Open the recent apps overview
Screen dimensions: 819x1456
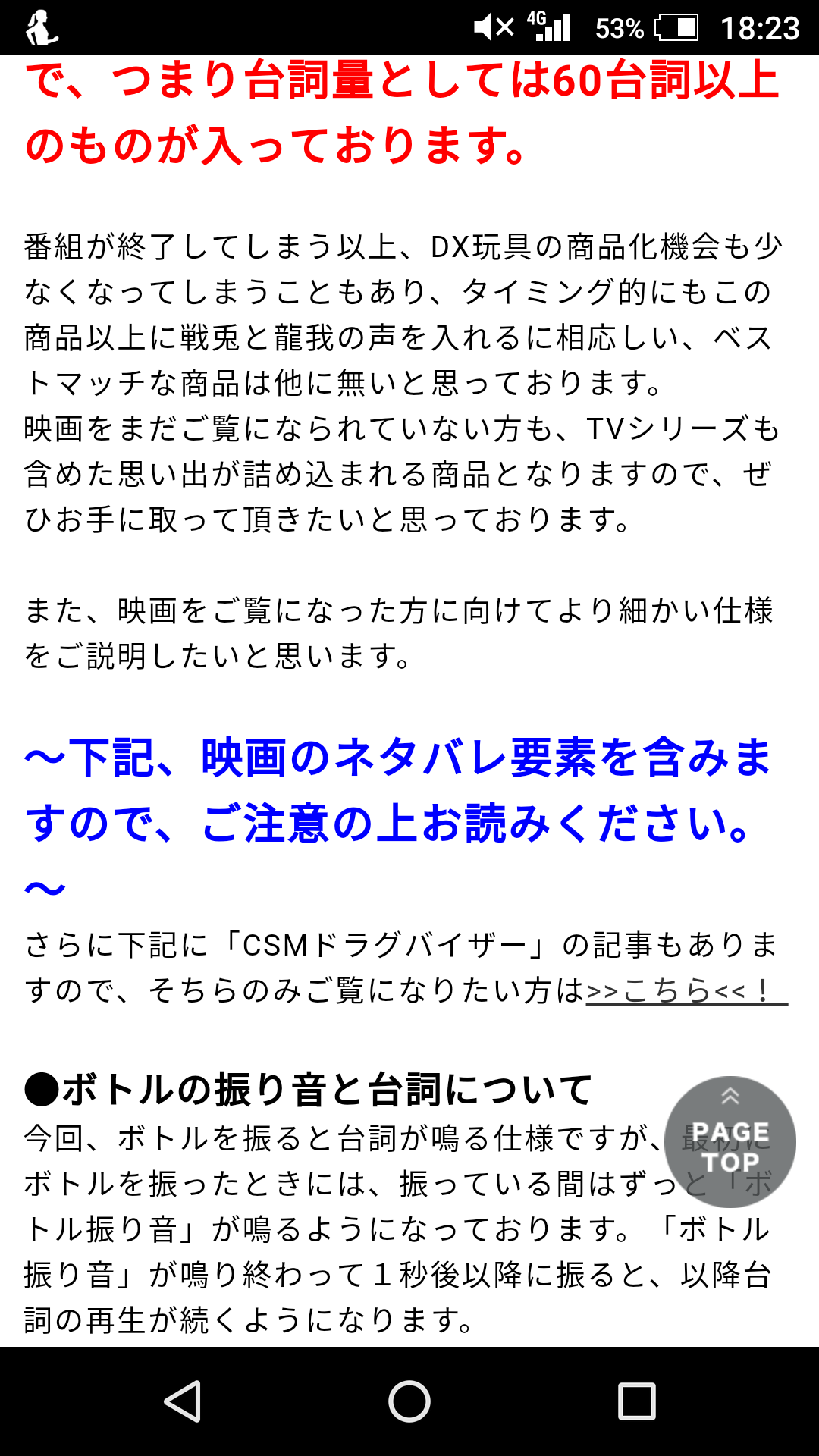coord(636,1401)
